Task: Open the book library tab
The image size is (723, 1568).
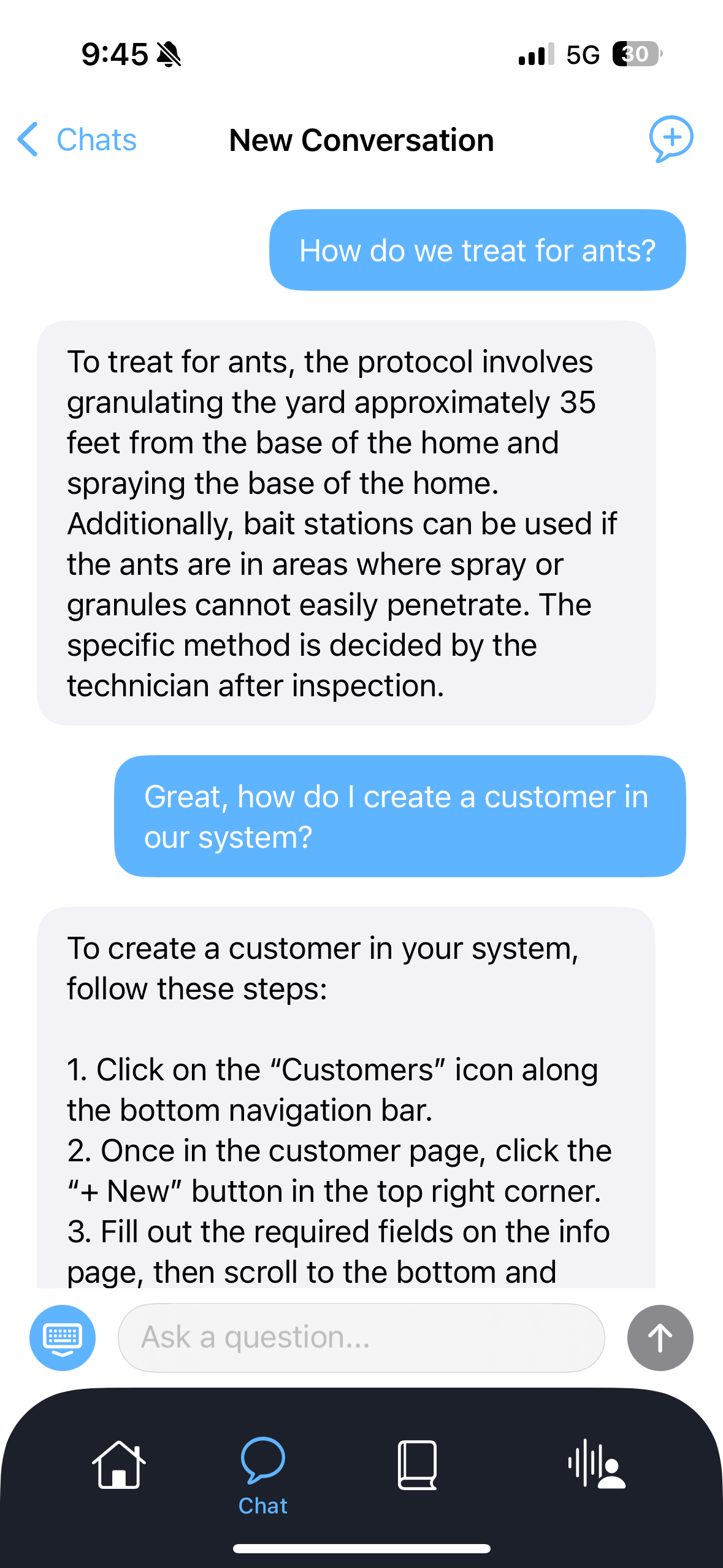Action: (x=418, y=1465)
